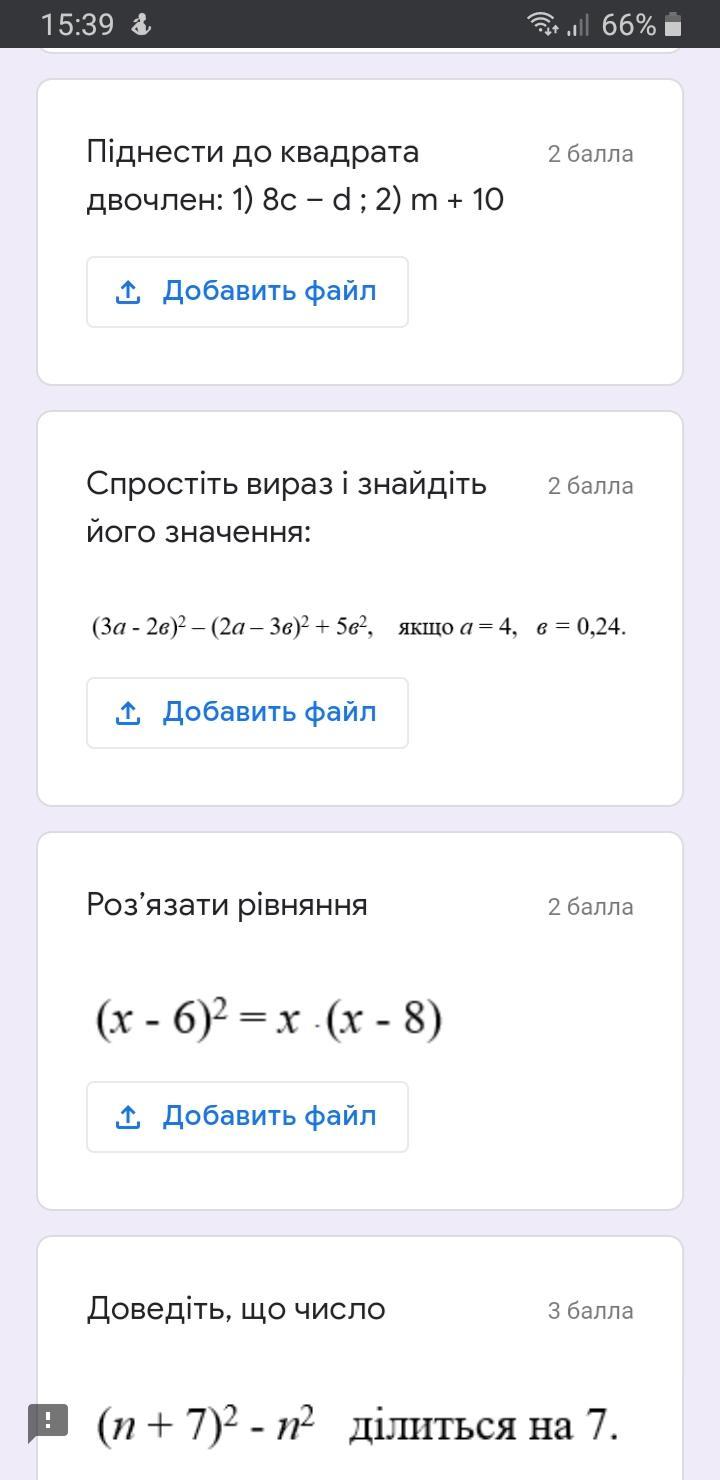Add file under the simplify expression question
The image size is (720, 1480).
tap(247, 713)
